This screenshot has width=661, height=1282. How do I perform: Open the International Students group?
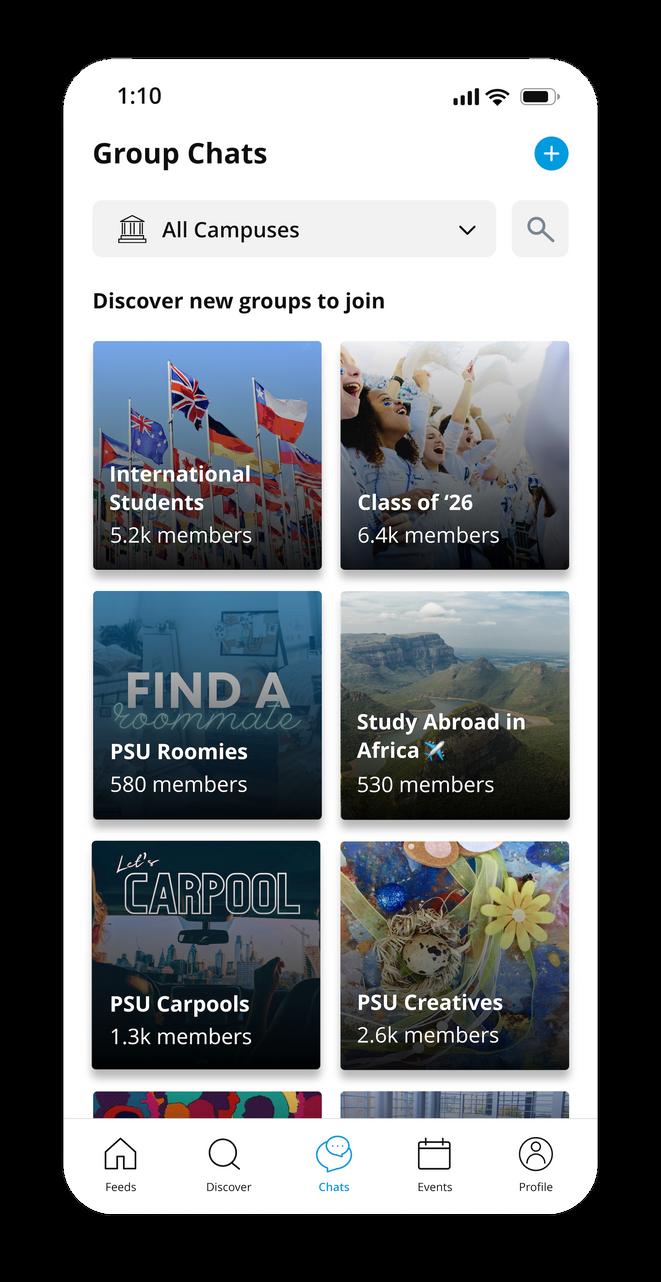tap(207, 455)
